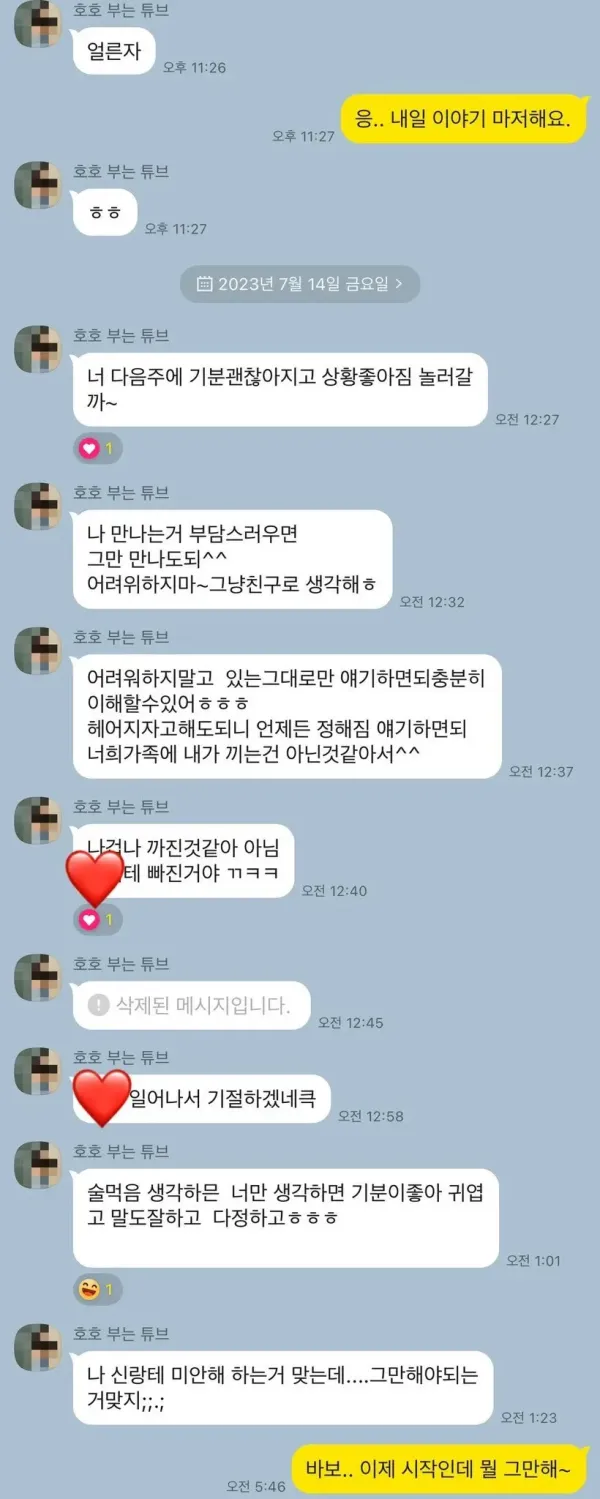The image size is (600, 1499).
Task: Tap heart reaction under the 12:40 message
Action: click(x=97, y=919)
